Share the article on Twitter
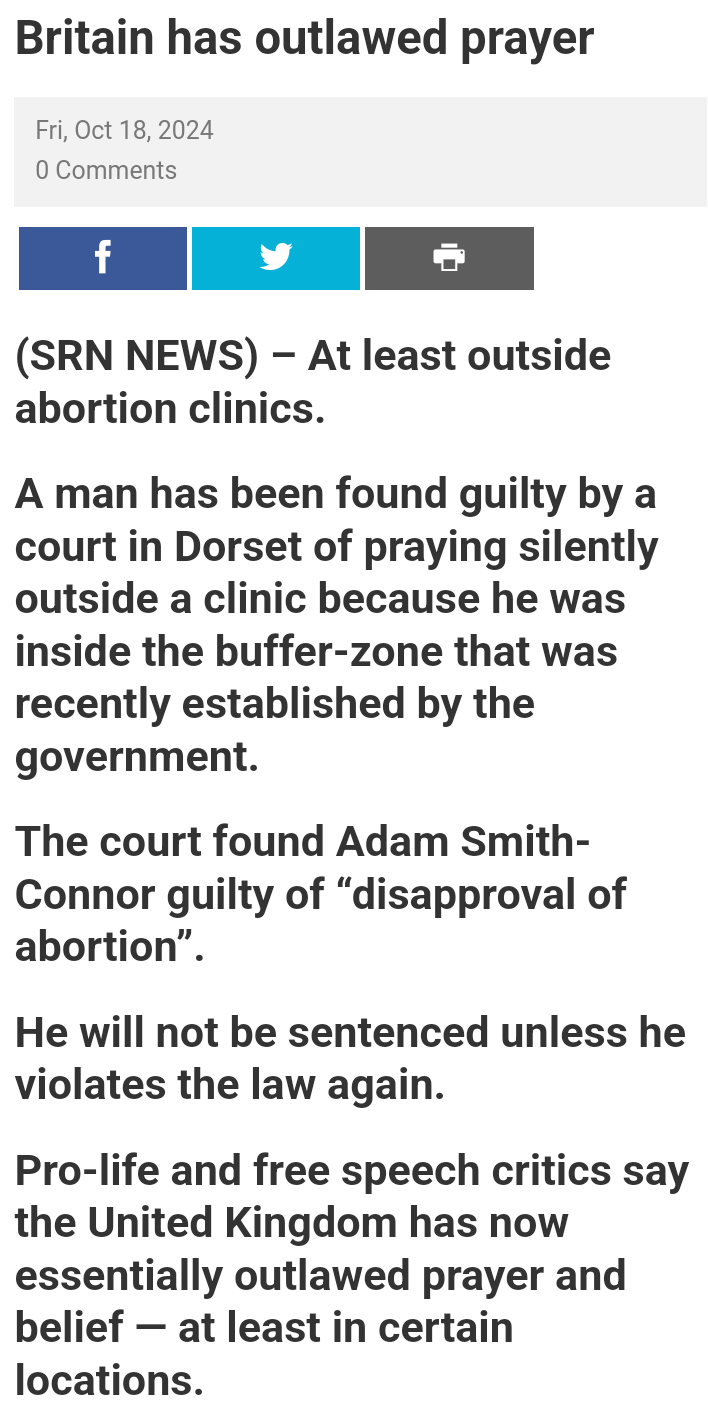Image resolution: width=708 pixels, height=1413 pixels. point(275,258)
